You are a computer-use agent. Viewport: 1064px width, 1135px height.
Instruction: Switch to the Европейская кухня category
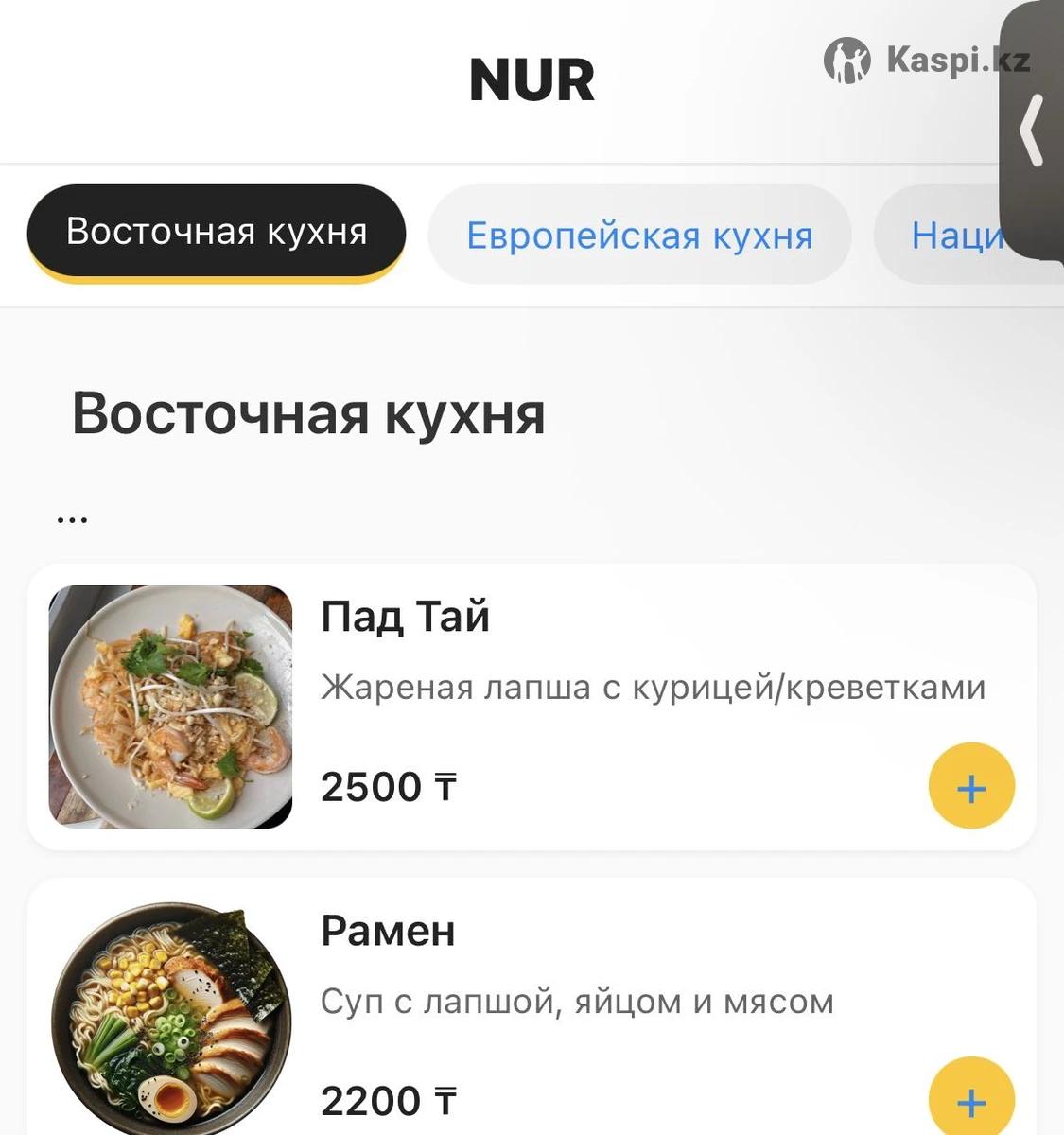pyautogui.click(x=639, y=235)
